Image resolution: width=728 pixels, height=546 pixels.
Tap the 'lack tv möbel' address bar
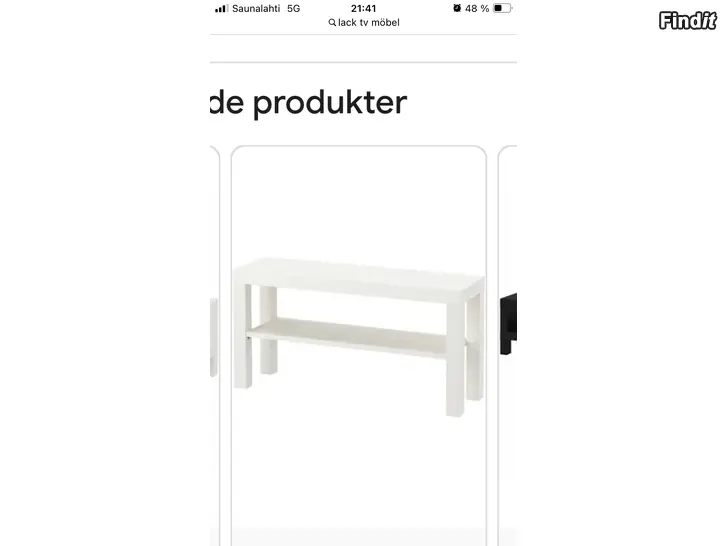[x=364, y=22]
